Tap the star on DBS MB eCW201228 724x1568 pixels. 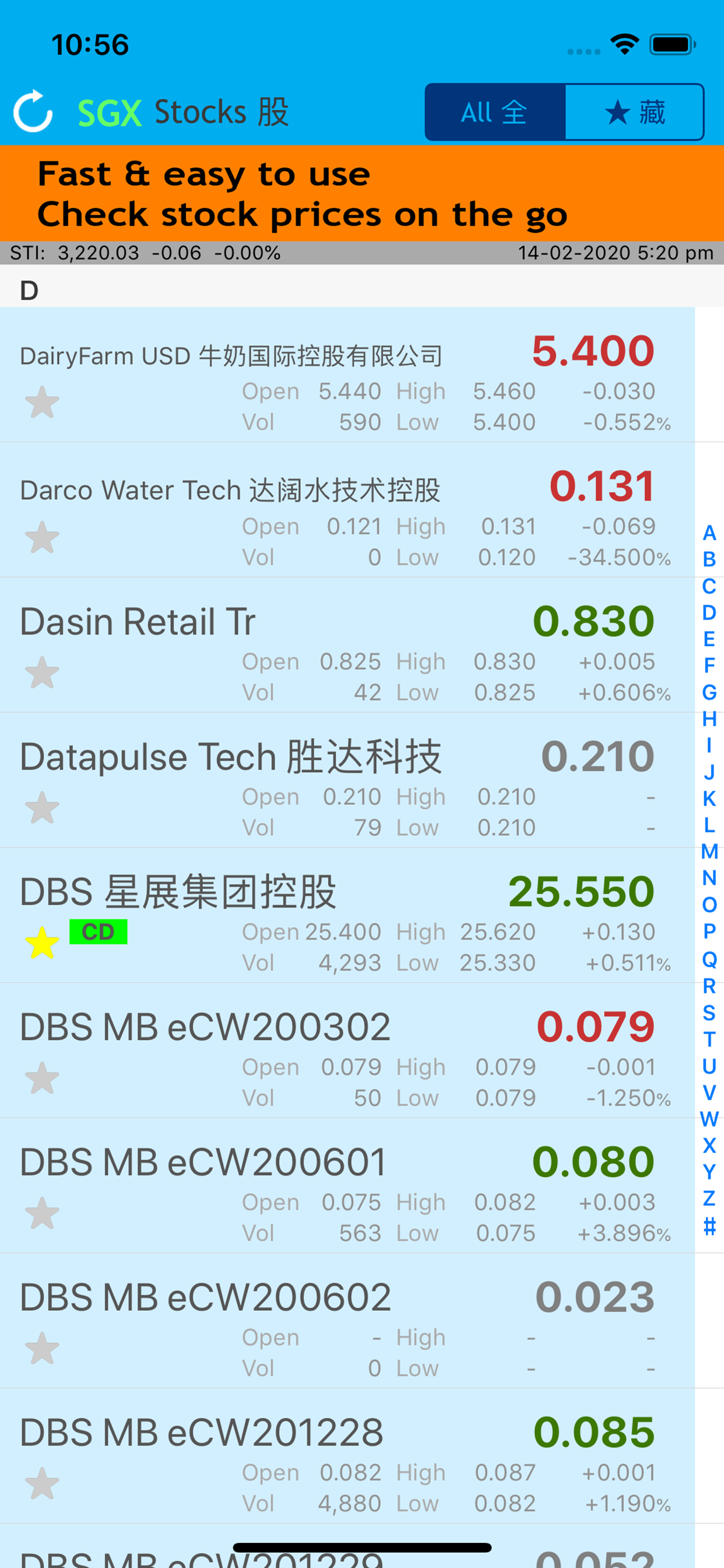(41, 1482)
